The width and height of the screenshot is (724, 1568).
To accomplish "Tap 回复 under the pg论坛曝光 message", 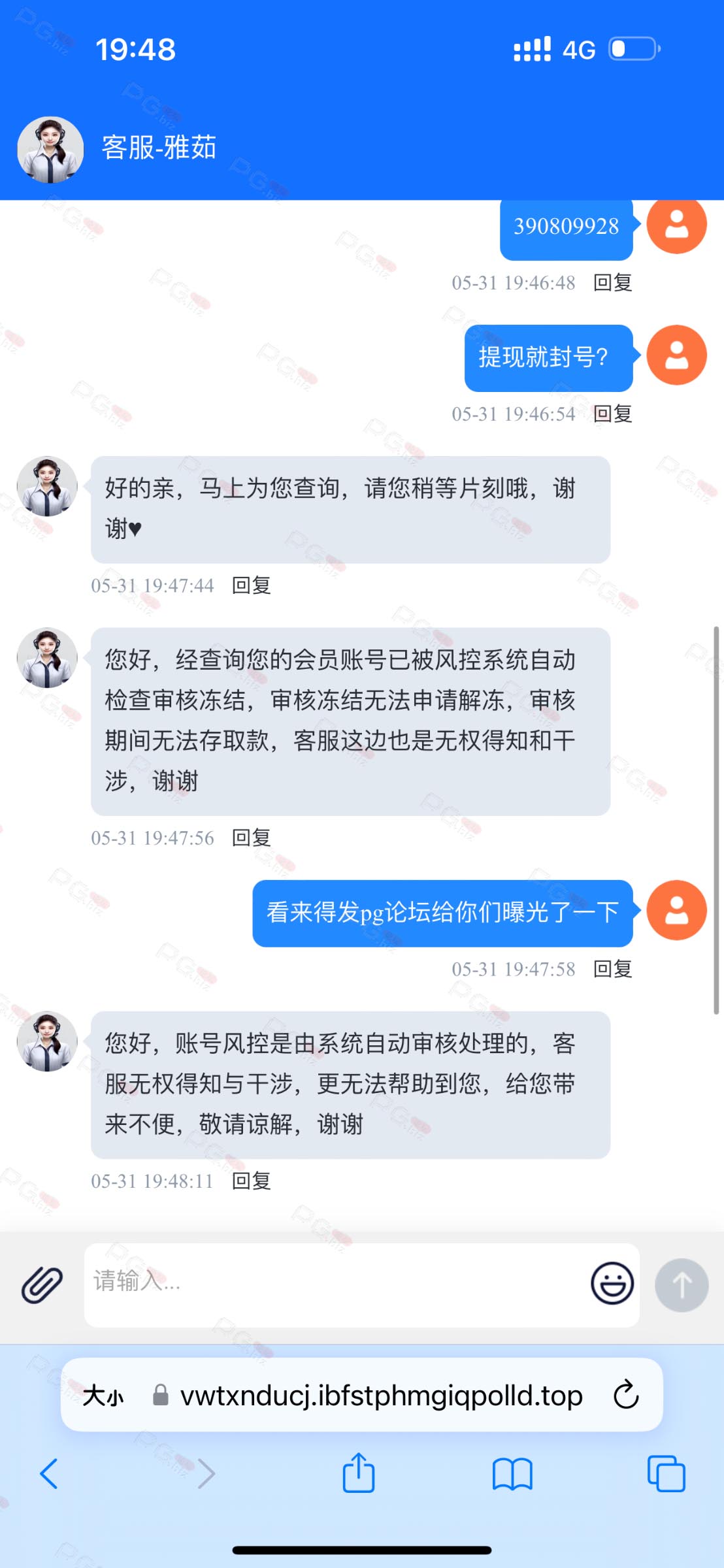I will click(612, 969).
